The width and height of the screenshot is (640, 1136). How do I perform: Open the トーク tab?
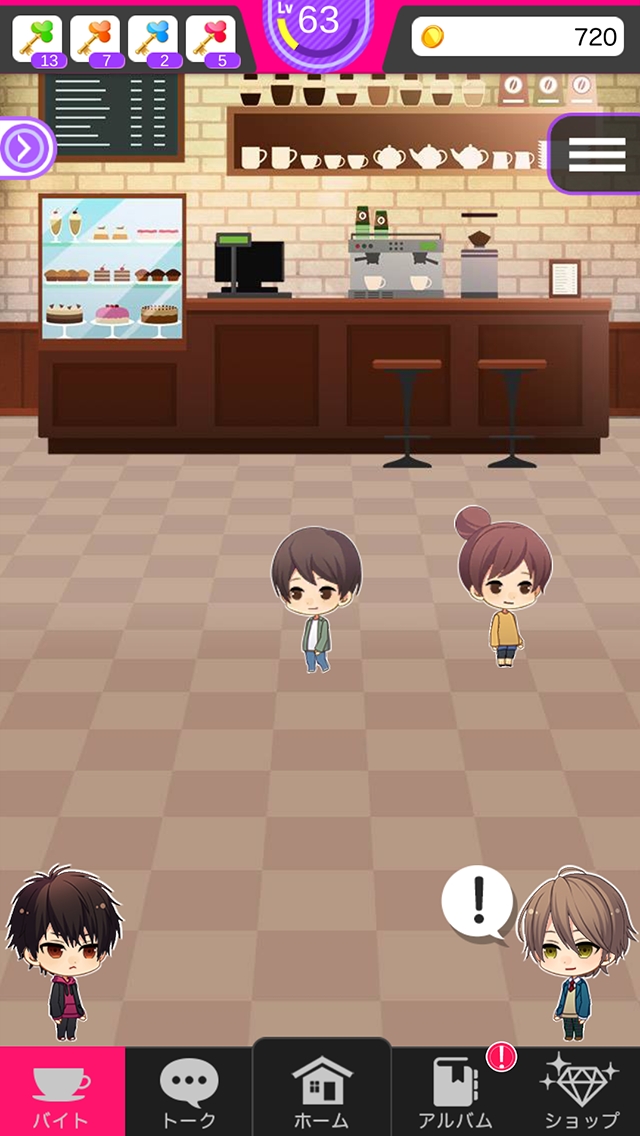[188, 1092]
